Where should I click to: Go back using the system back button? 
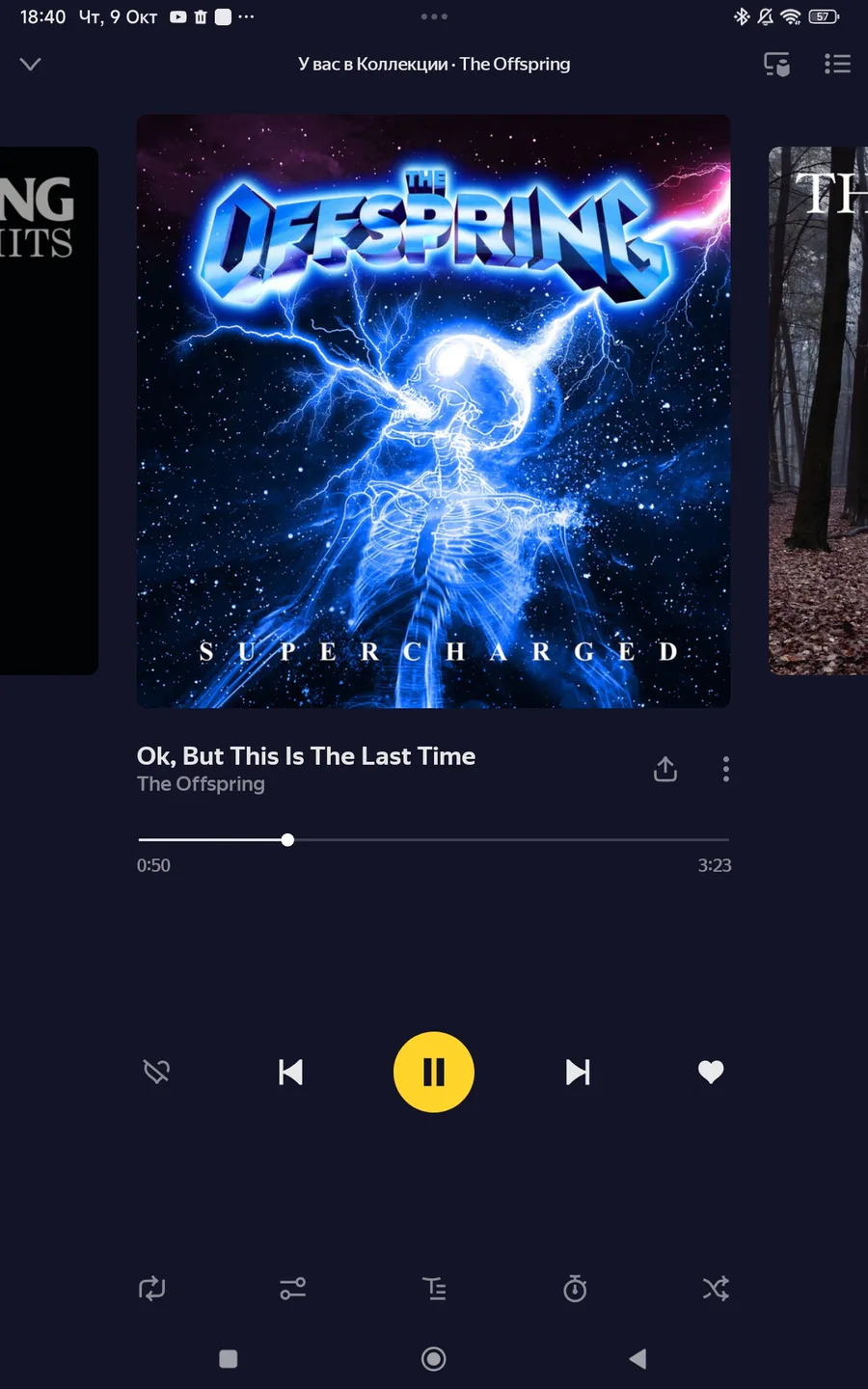[637, 1359]
